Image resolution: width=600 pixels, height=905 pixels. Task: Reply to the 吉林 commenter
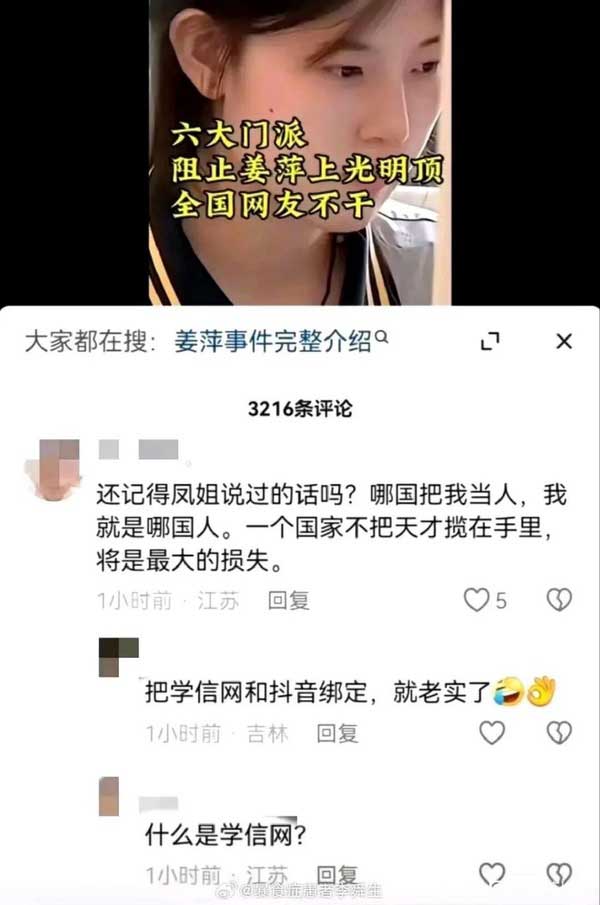tap(338, 734)
